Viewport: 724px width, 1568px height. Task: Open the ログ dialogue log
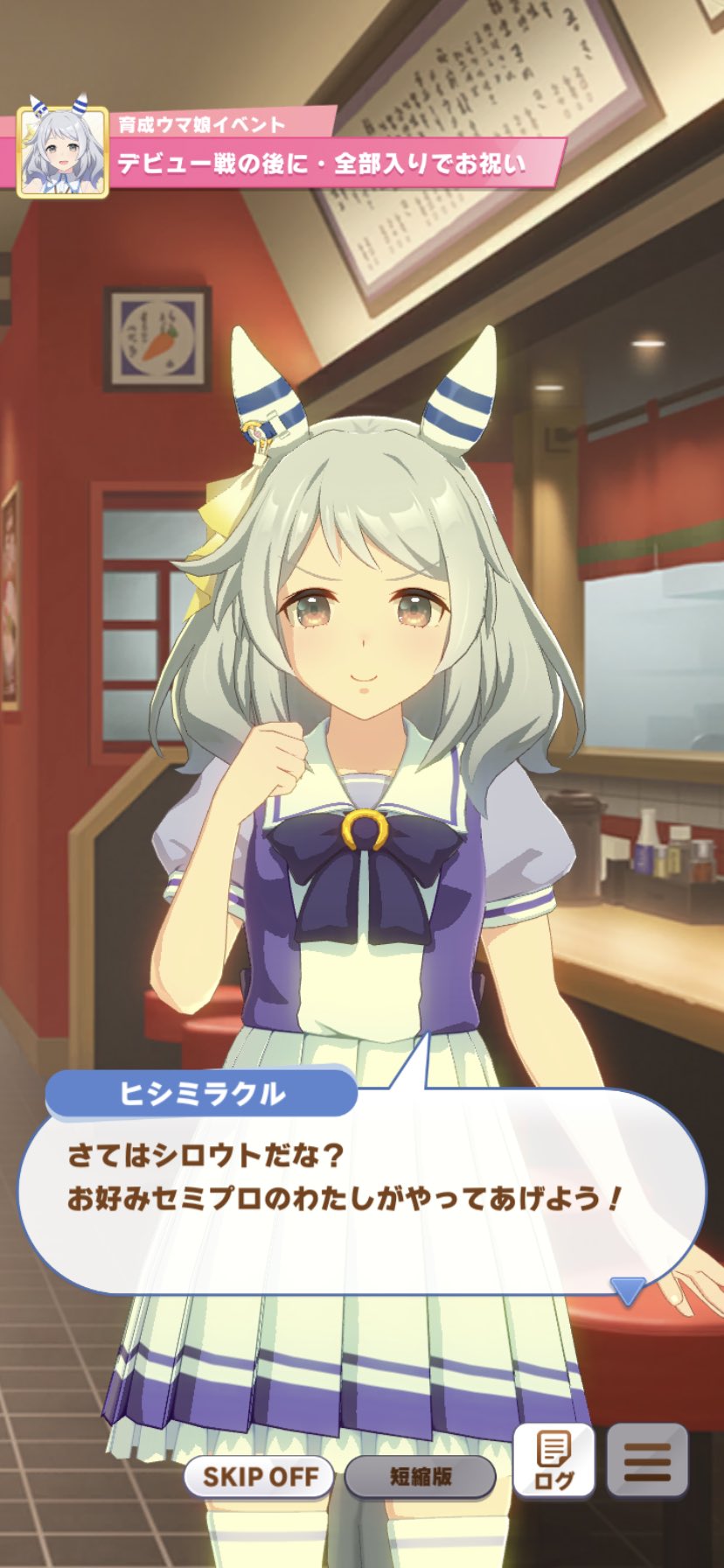[x=553, y=1460]
